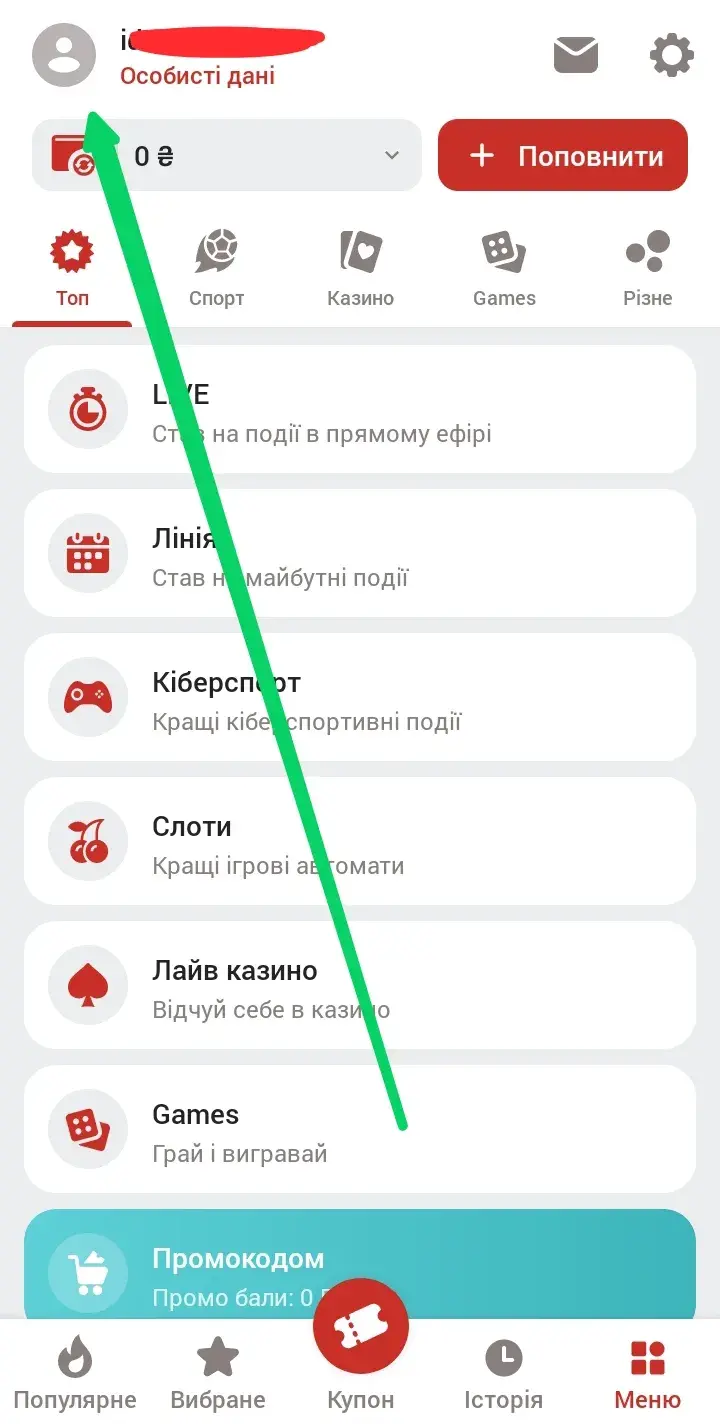Go to the Популярне tab
This screenshot has height=1424, width=720.
(x=75, y=1375)
